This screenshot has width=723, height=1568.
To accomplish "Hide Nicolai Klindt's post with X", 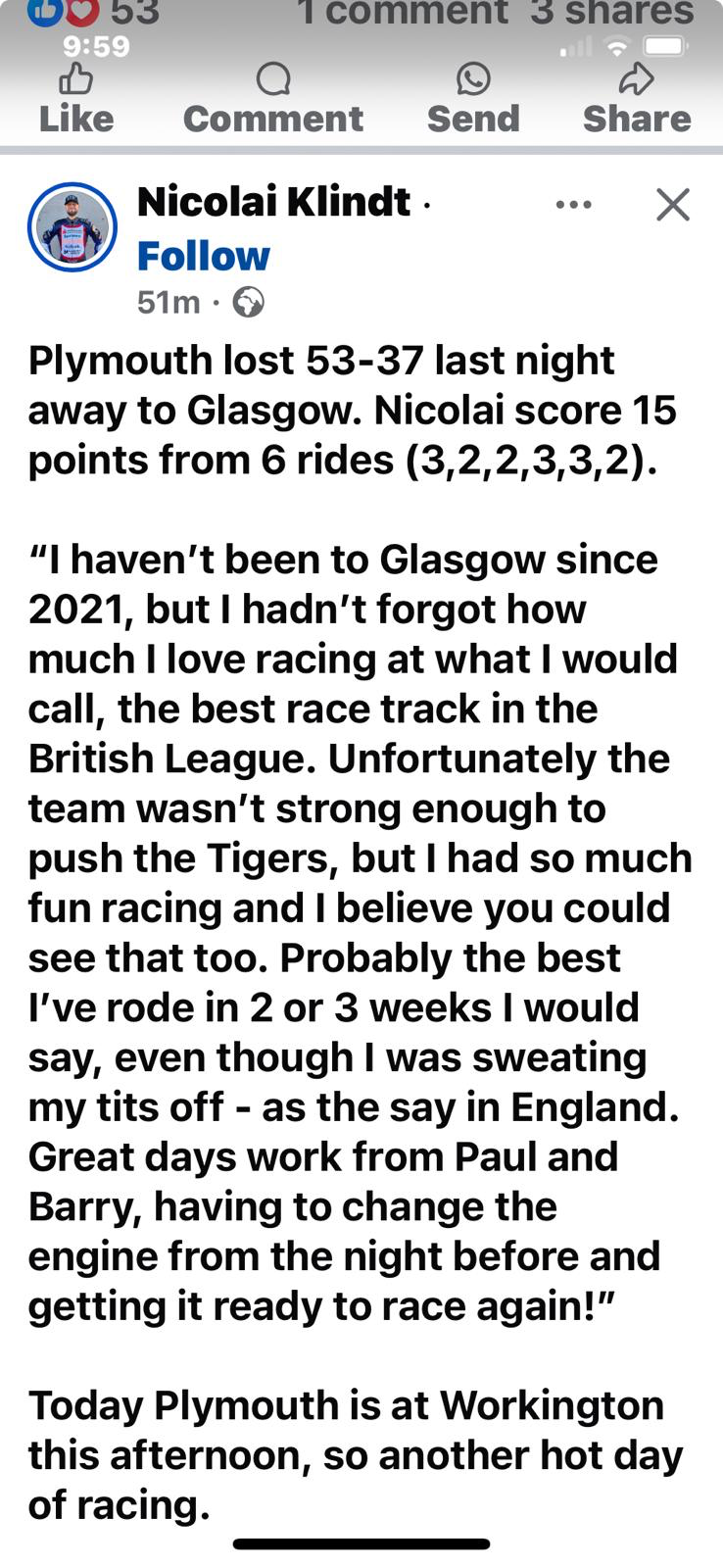I will pyautogui.click(x=673, y=205).
